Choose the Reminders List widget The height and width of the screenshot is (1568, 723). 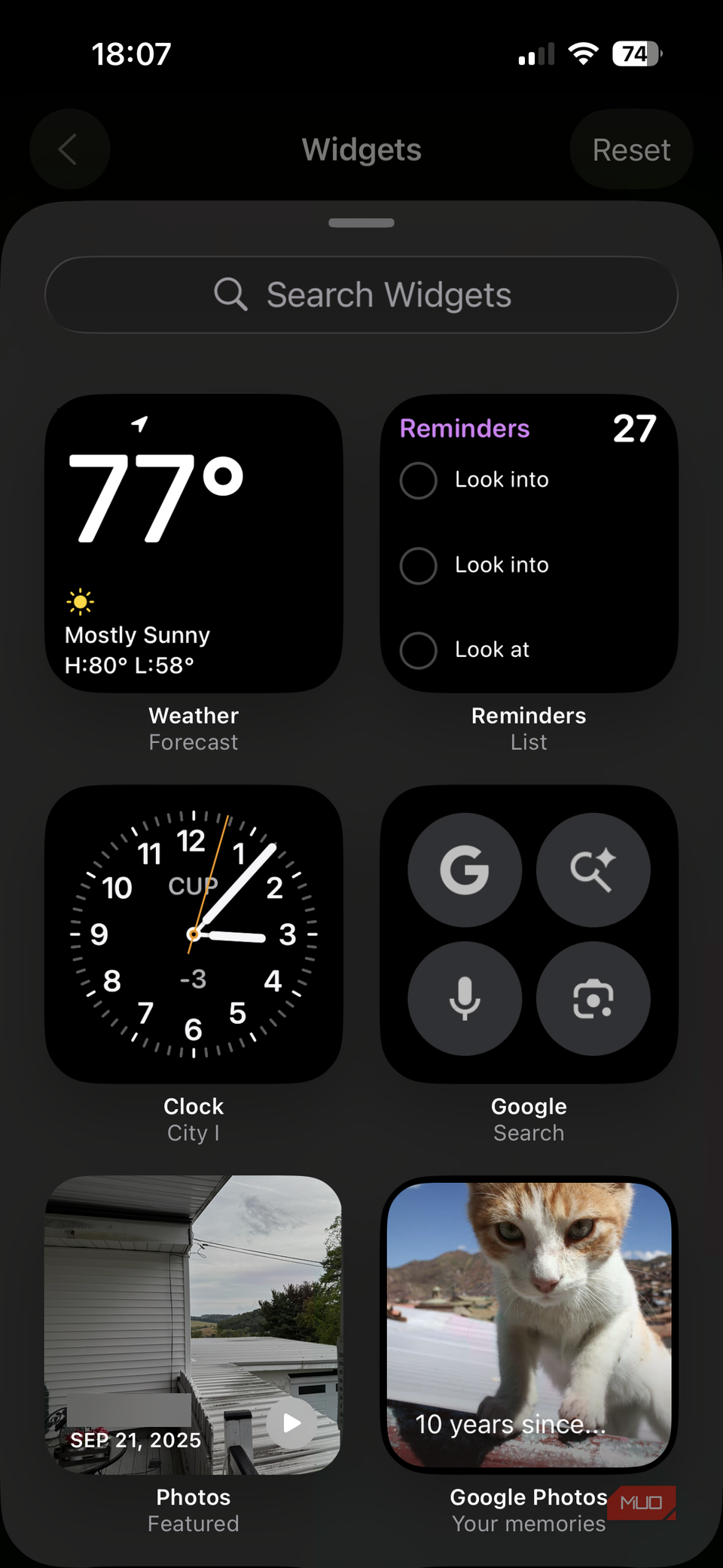[x=529, y=543]
